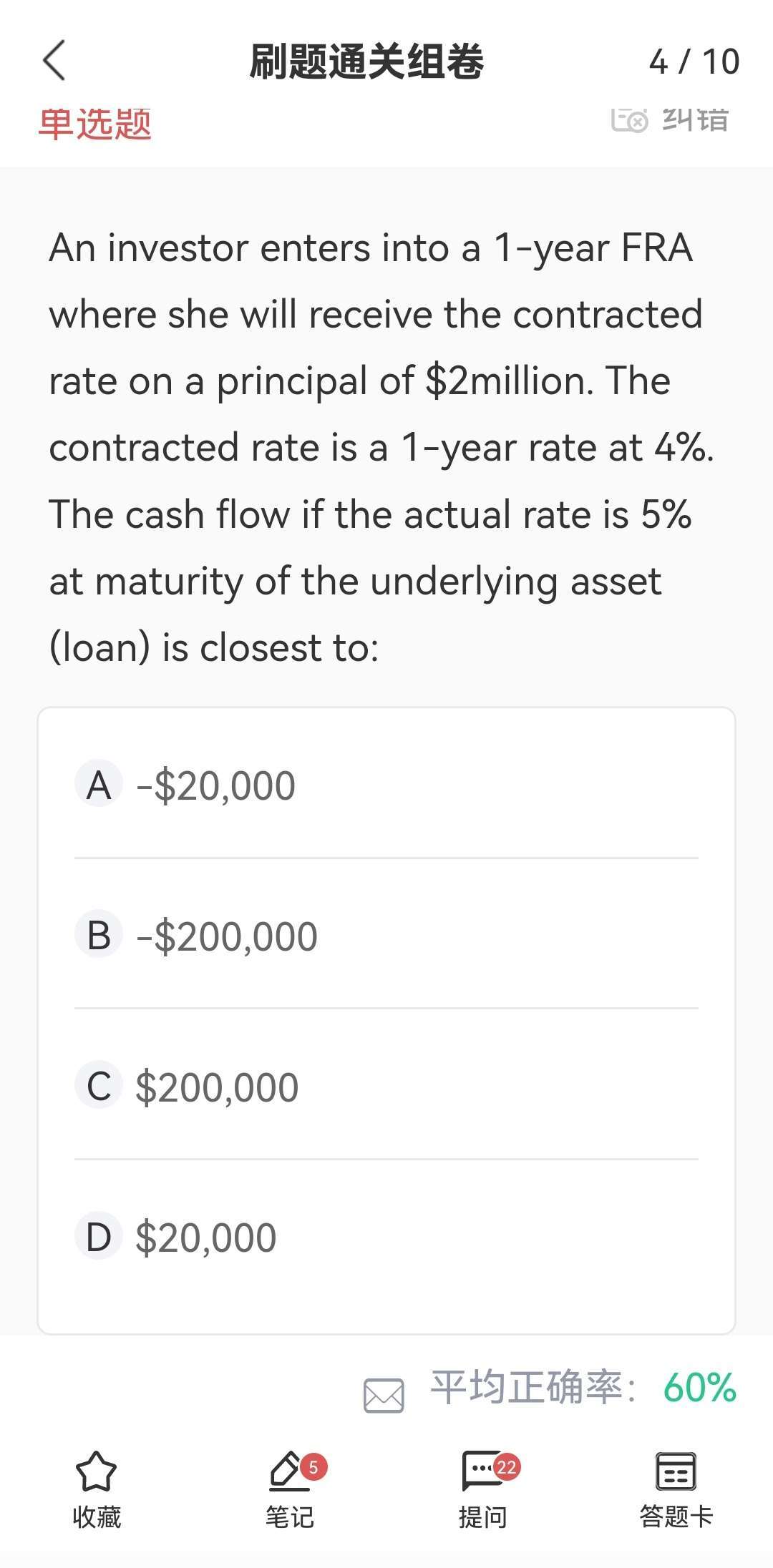The height and width of the screenshot is (1568, 773).
Task: Select answer D $20,000
Action: tap(386, 1236)
